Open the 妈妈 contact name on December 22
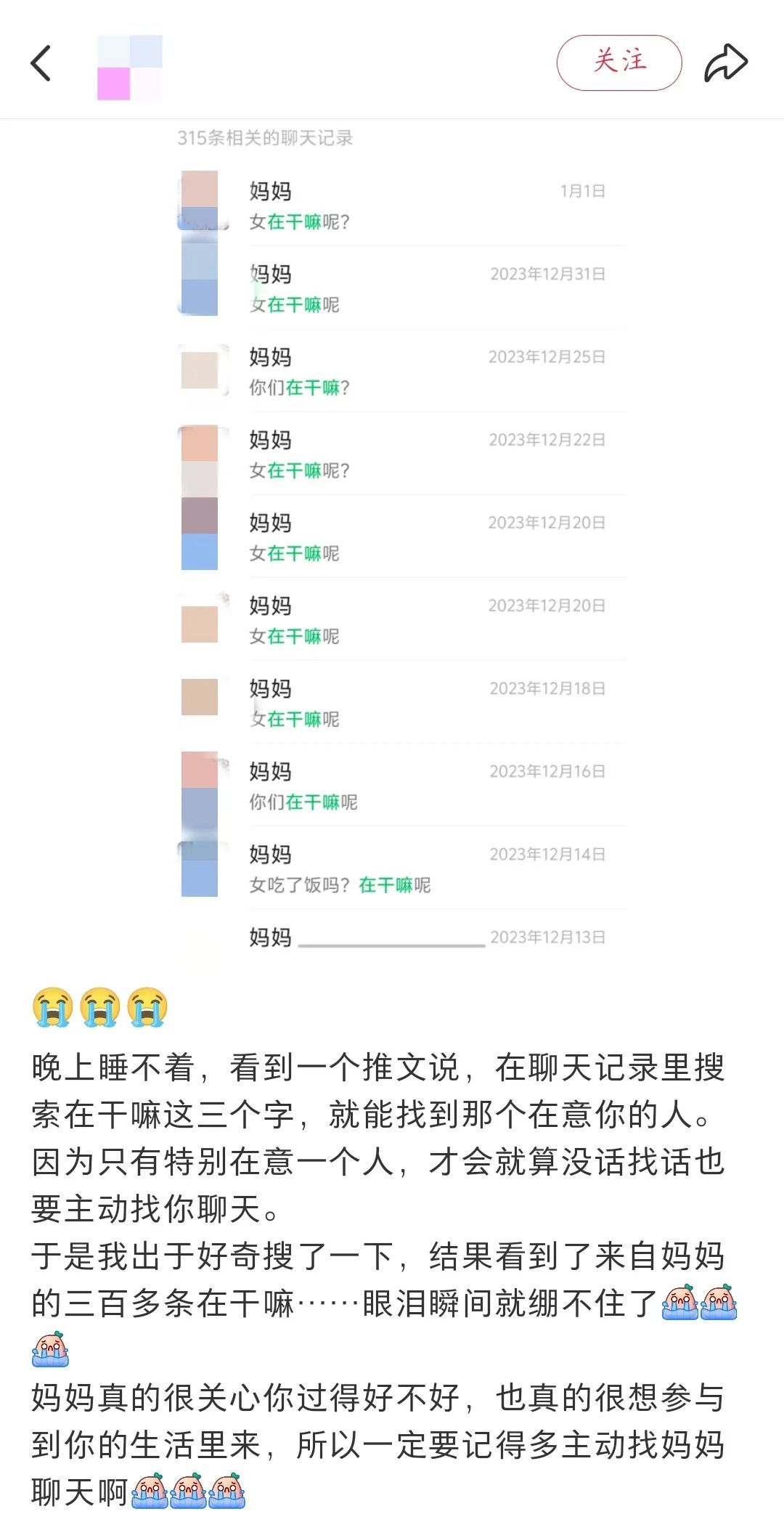784x1514 pixels. 271,439
